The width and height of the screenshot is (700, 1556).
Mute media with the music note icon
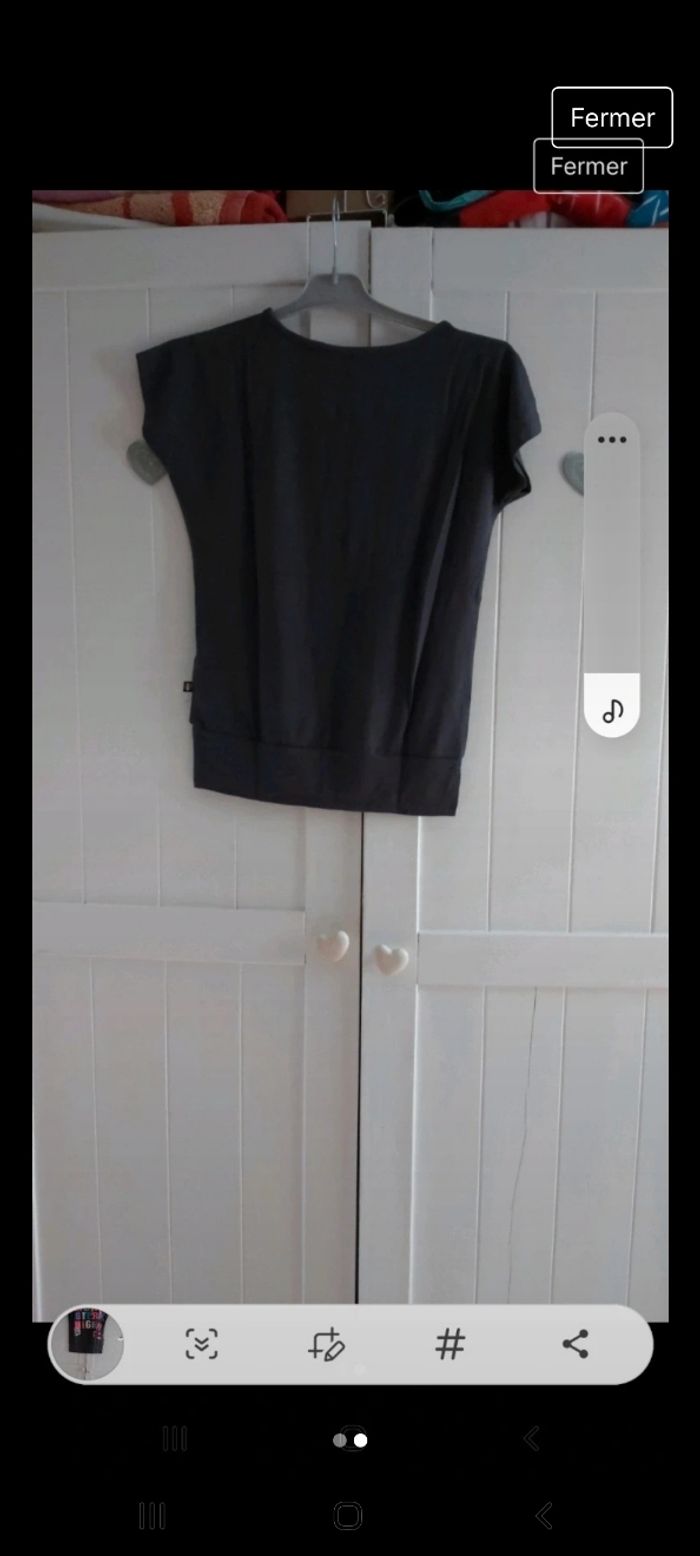pos(612,710)
